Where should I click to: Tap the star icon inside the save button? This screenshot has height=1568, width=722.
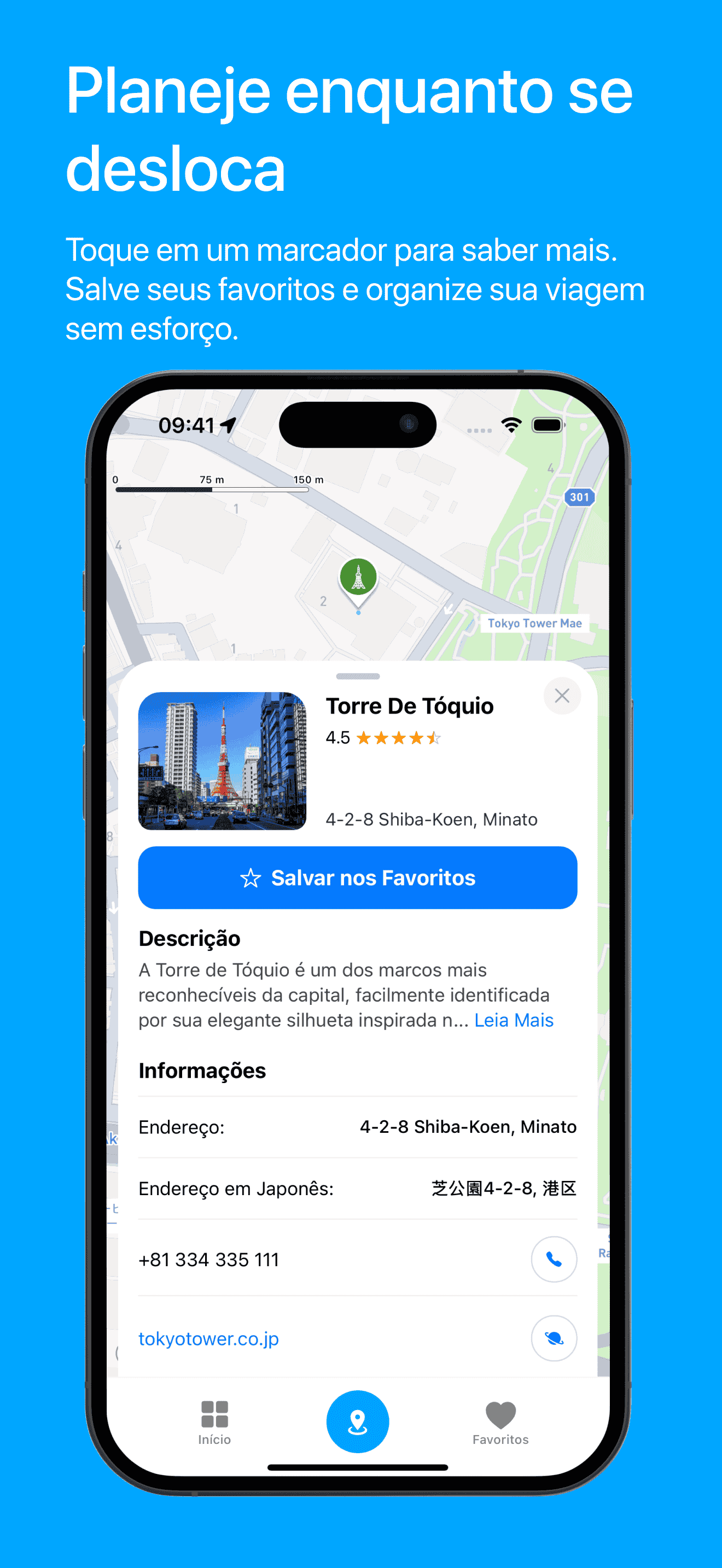[x=250, y=877]
